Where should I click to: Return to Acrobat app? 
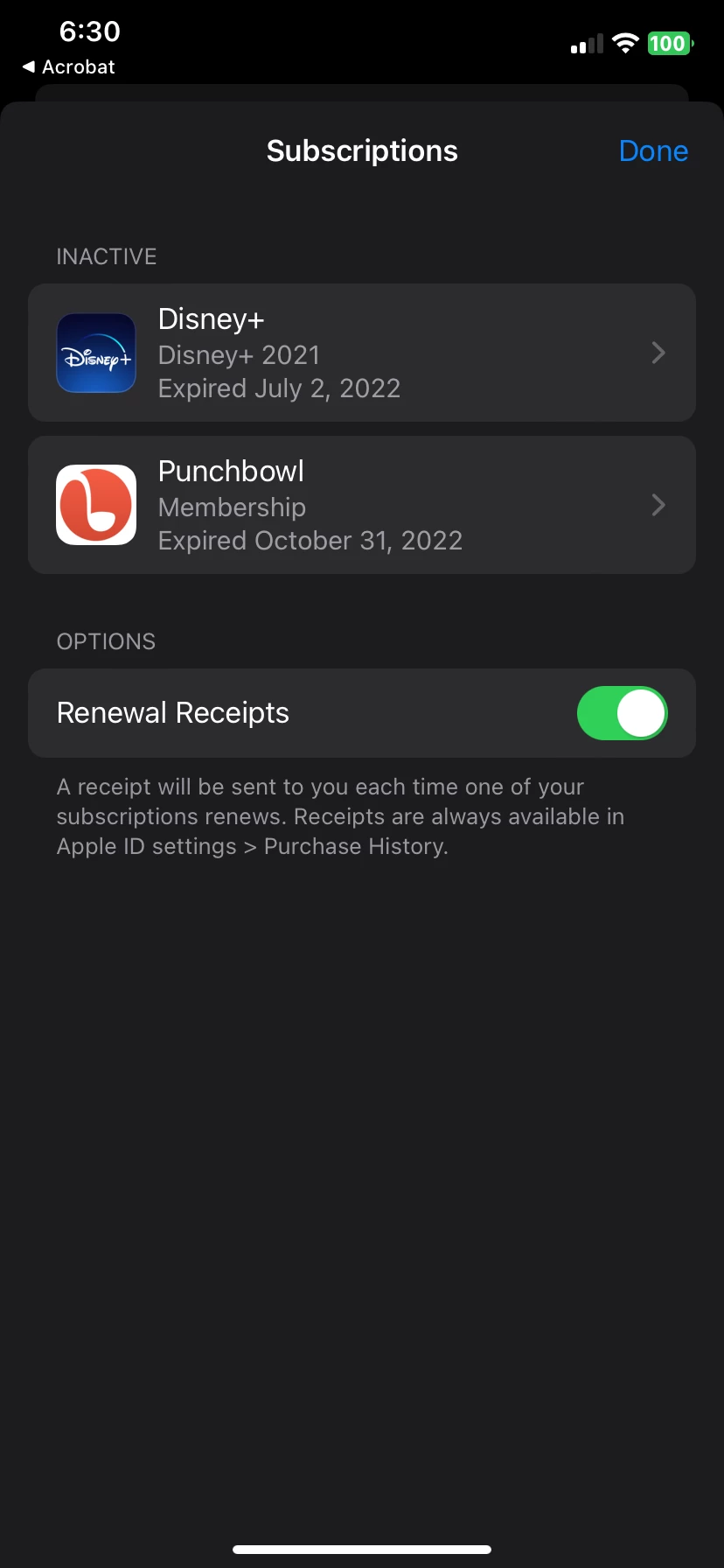tap(68, 67)
